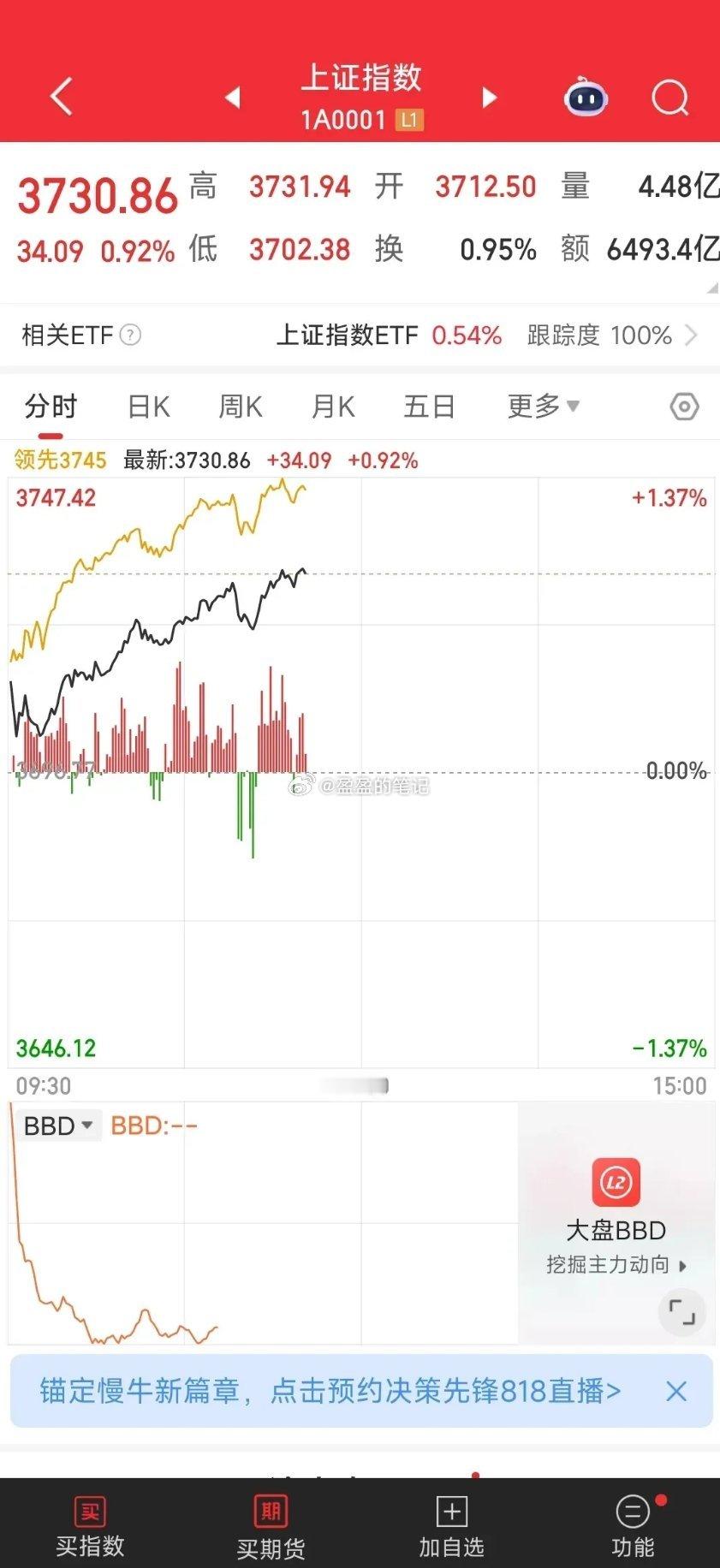The image size is (720, 1568).
Task: Expand chart to fullscreen
Action: (682, 1312)
